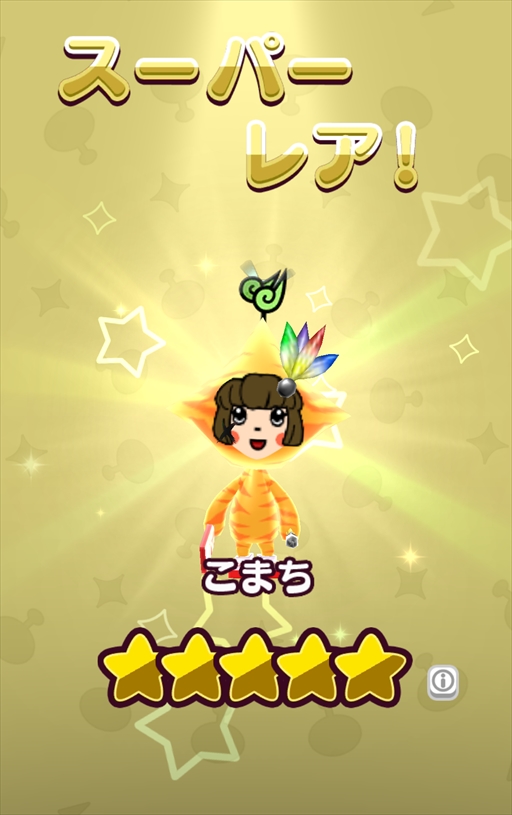Open the info icon beside the stars
512x815 pixels.
tap(443, 681)
